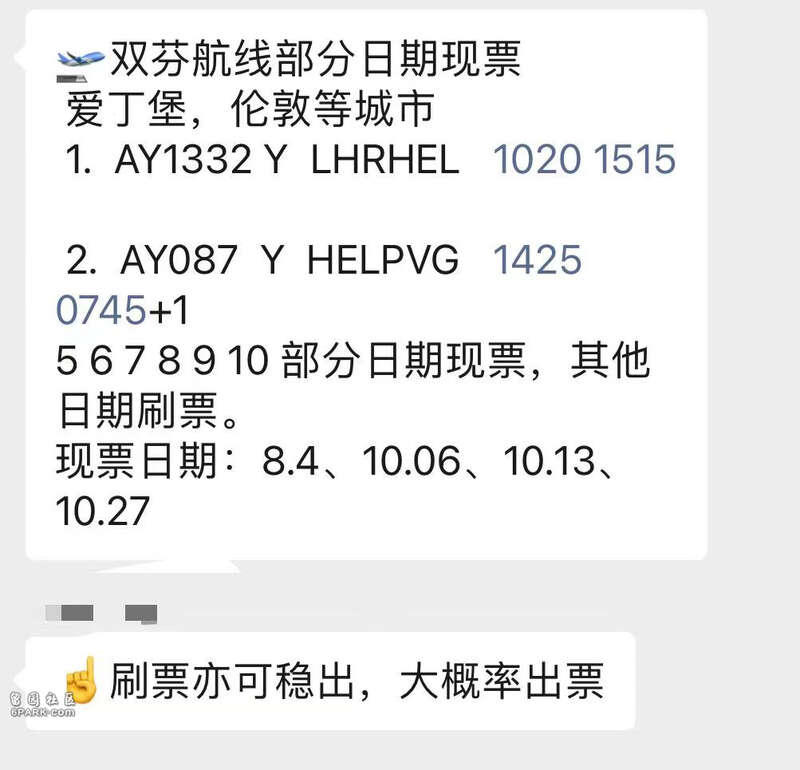Select the blue 0745 number link
Image resolution: width=800 pixels, height=770 pixels.
(x=101, y=311)
